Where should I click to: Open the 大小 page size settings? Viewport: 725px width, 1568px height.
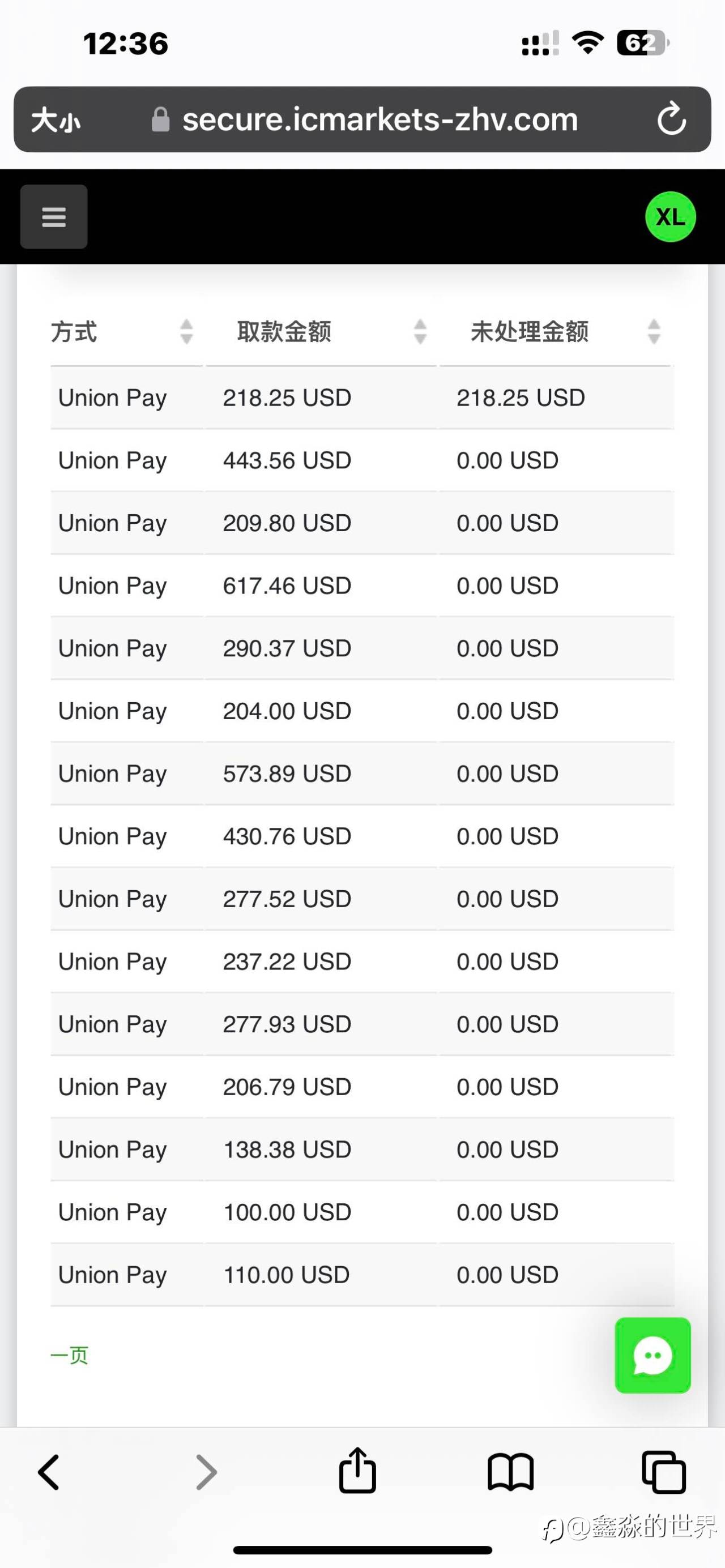click(x=56, y=120)
